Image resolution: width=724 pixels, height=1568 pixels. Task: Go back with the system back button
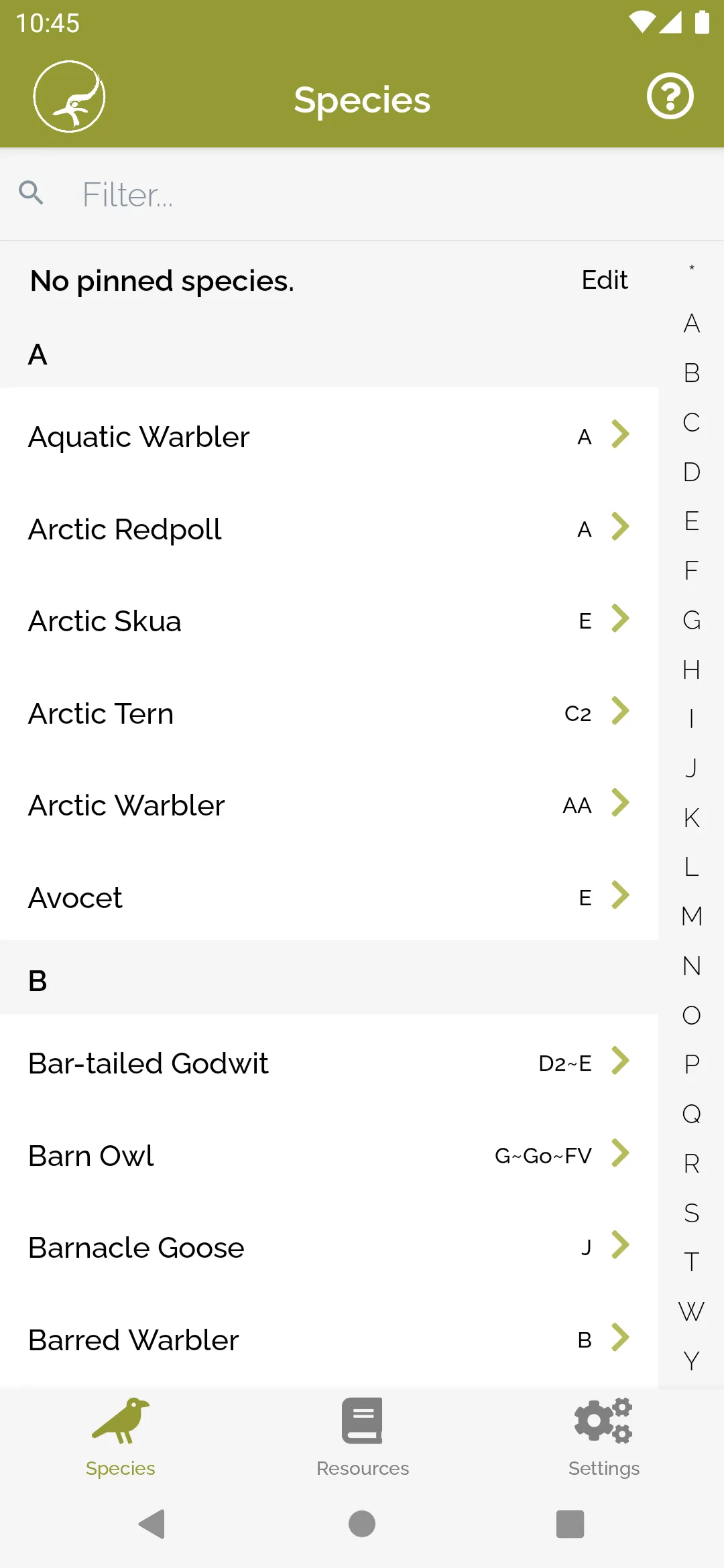tap(152, 1524)
